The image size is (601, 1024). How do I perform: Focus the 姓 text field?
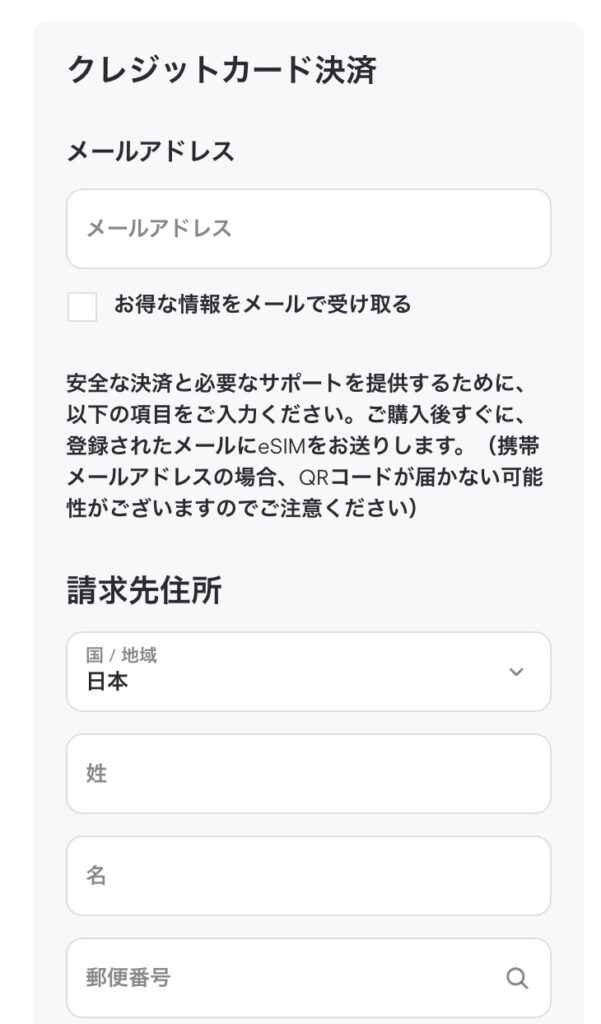(x=308, y=773)
